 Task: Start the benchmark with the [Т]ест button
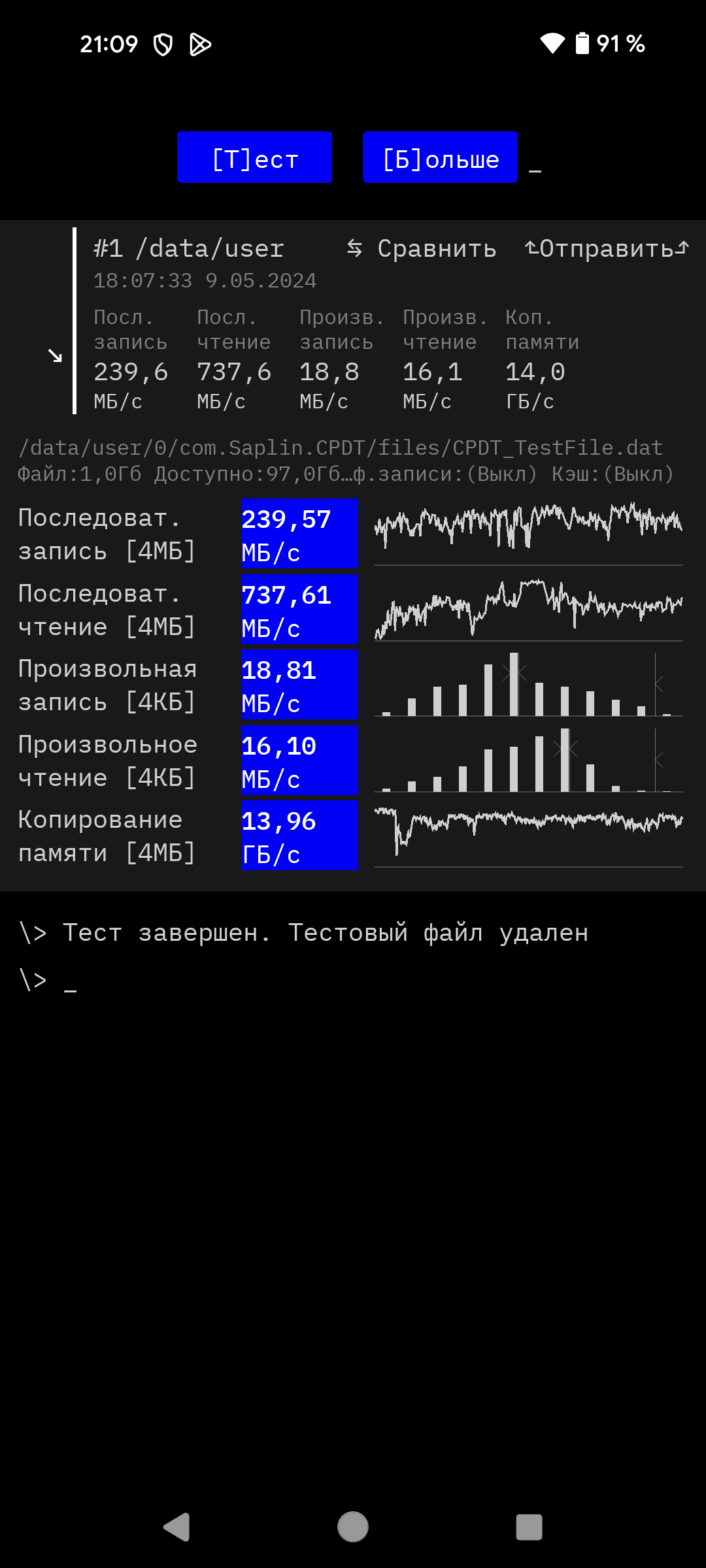pyautogui.click(x=254, y=157)
